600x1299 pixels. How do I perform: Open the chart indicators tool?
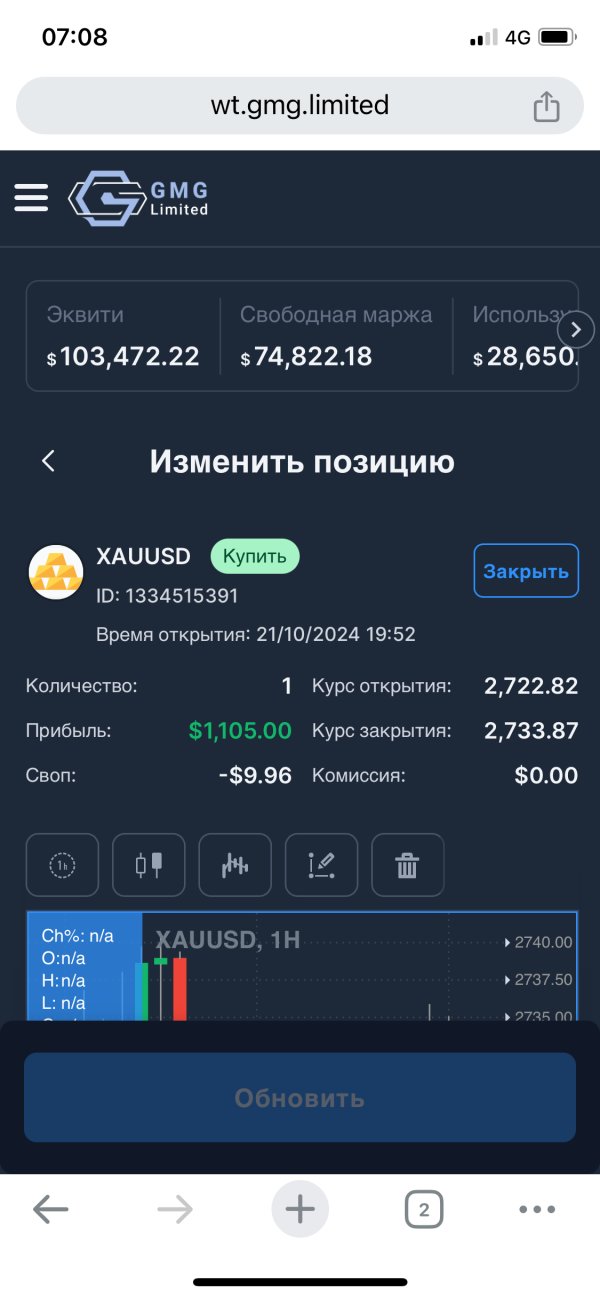[234, 865]
